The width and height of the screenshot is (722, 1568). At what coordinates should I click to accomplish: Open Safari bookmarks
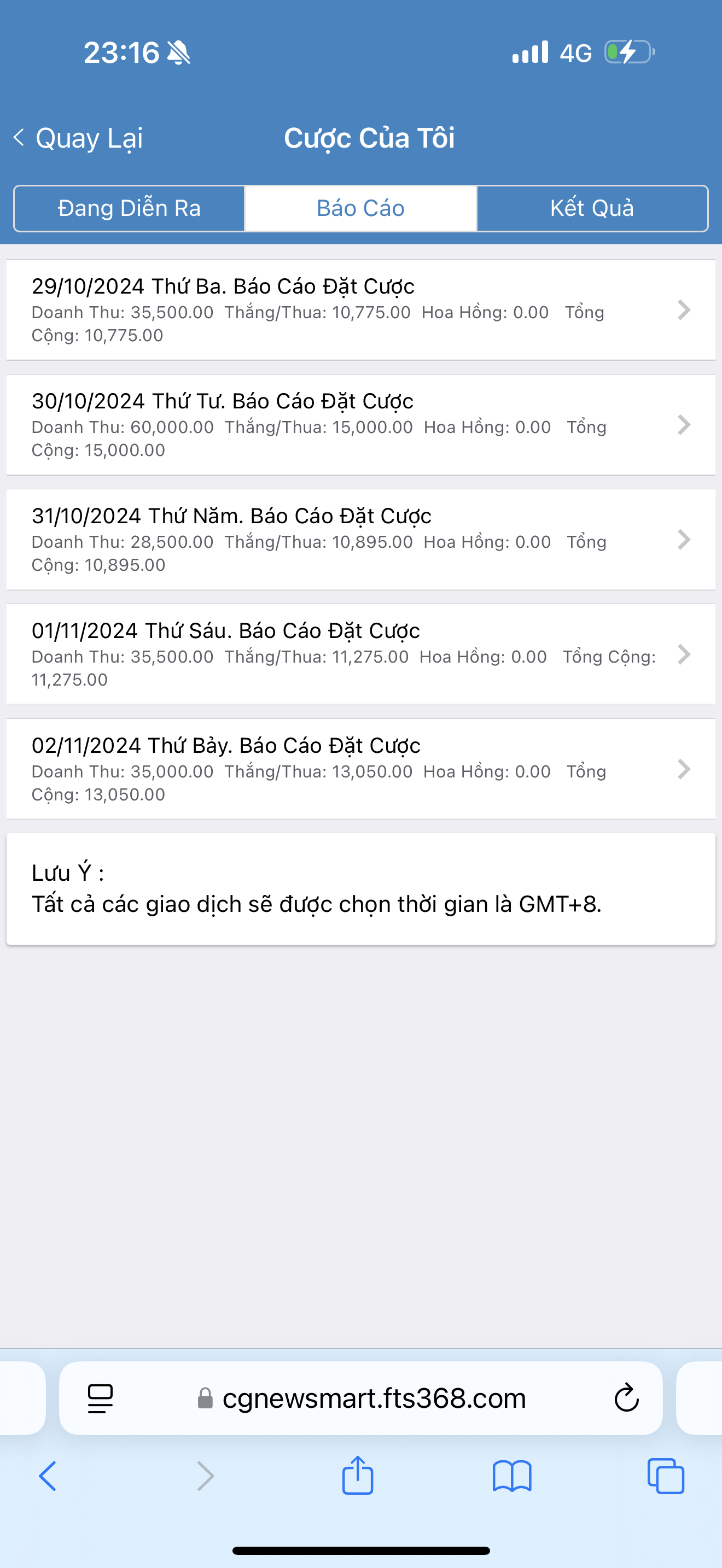[x=512, y=1476]
